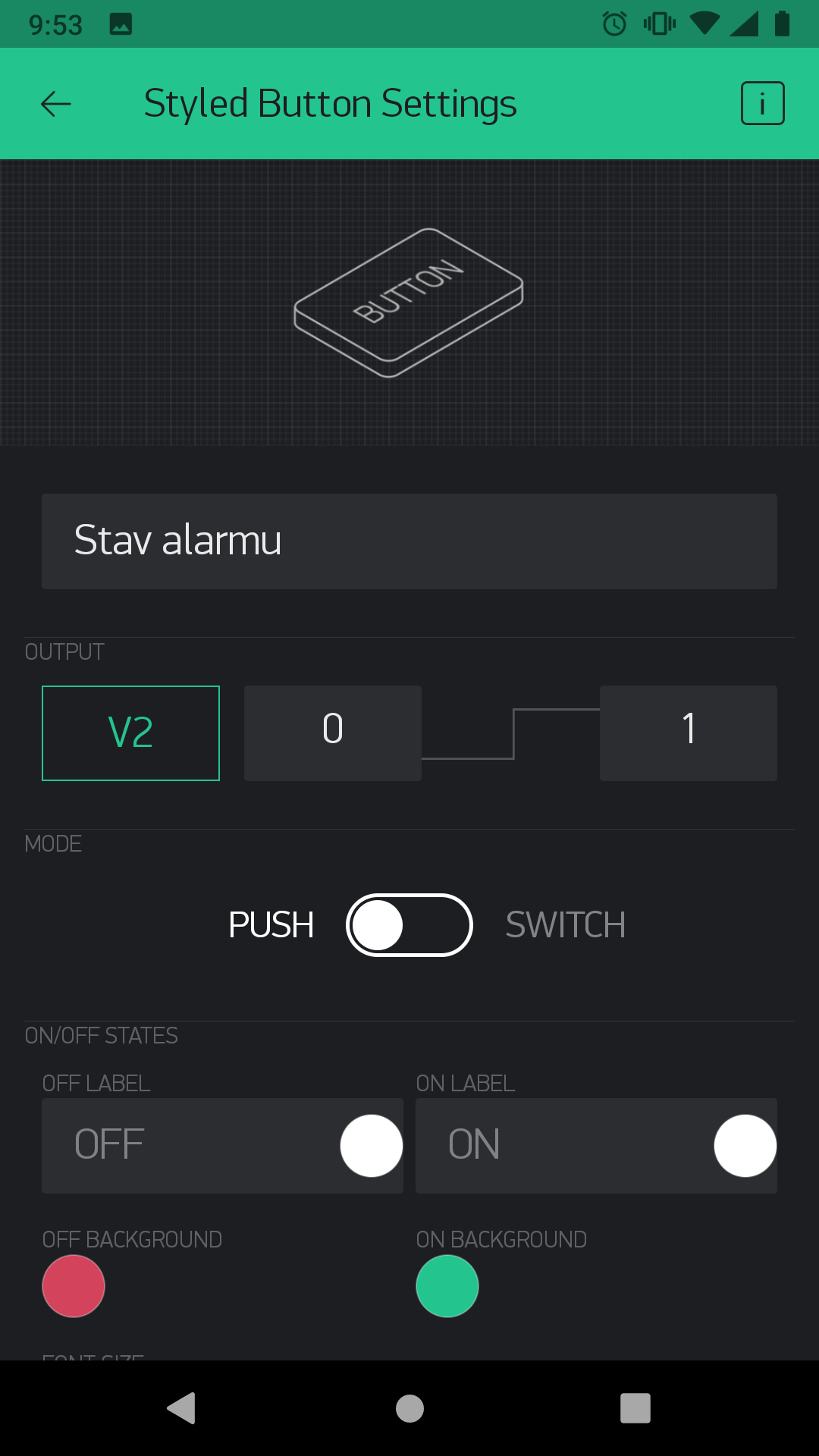Open the info icon in app bar
The height and width of the screenshot is (1456, 819).
(762, 104)
